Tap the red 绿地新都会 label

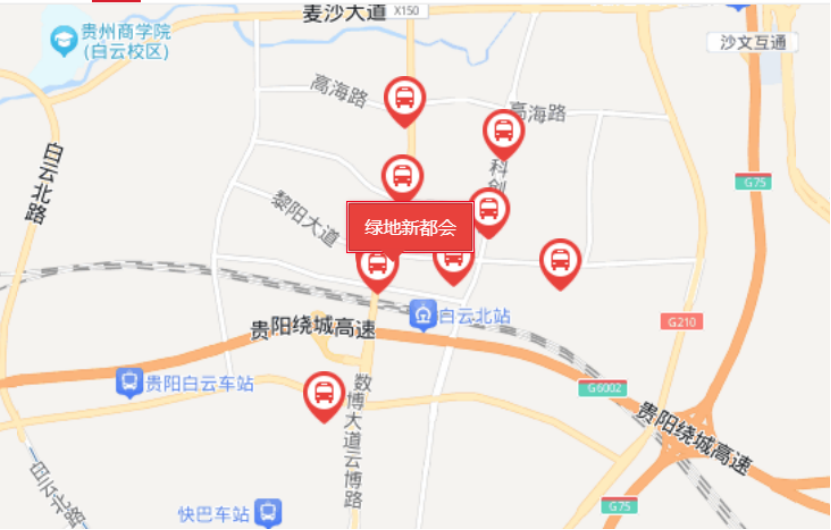pos(409,227)
